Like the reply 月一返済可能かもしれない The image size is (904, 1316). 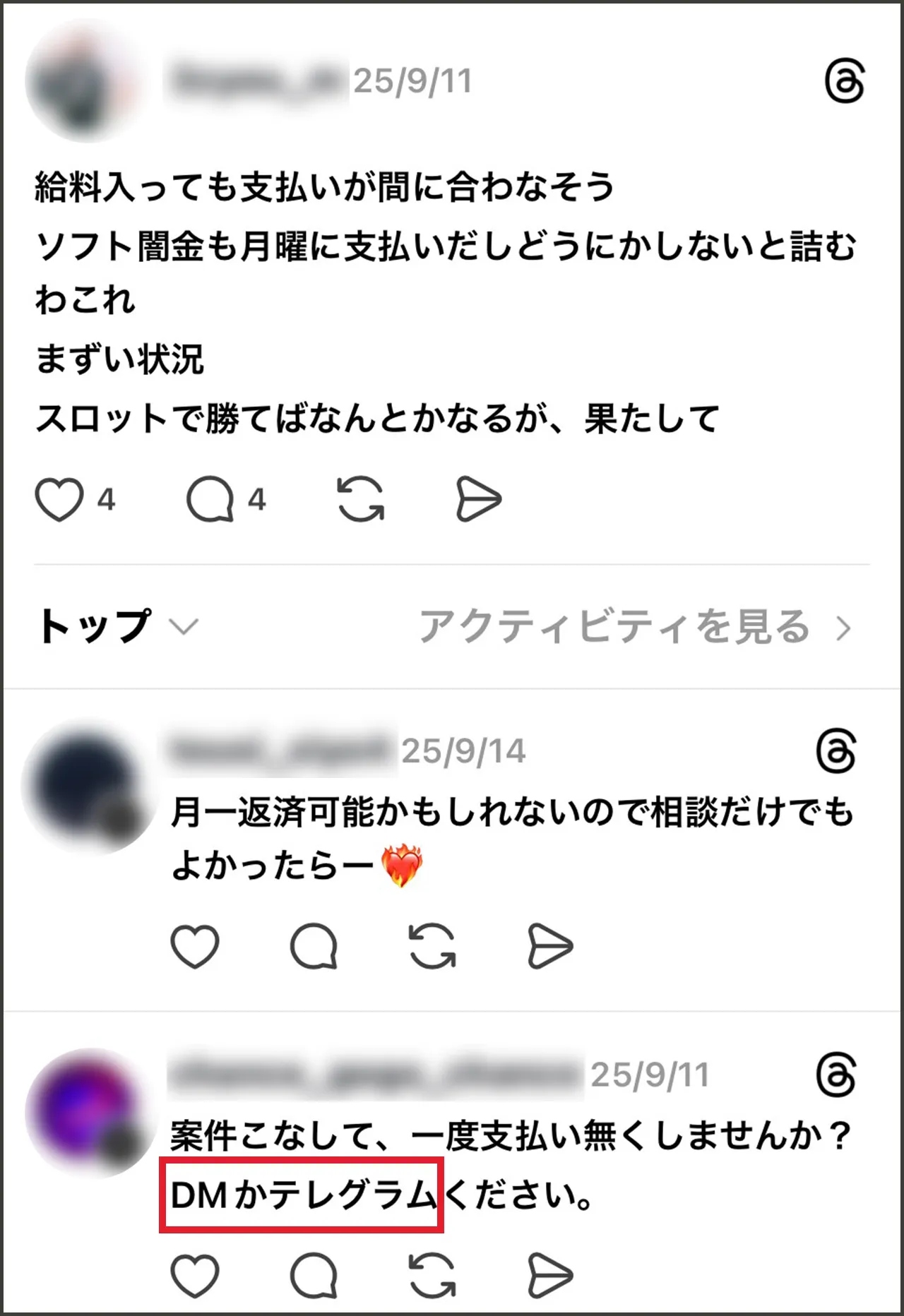click(x=195, y=946)
